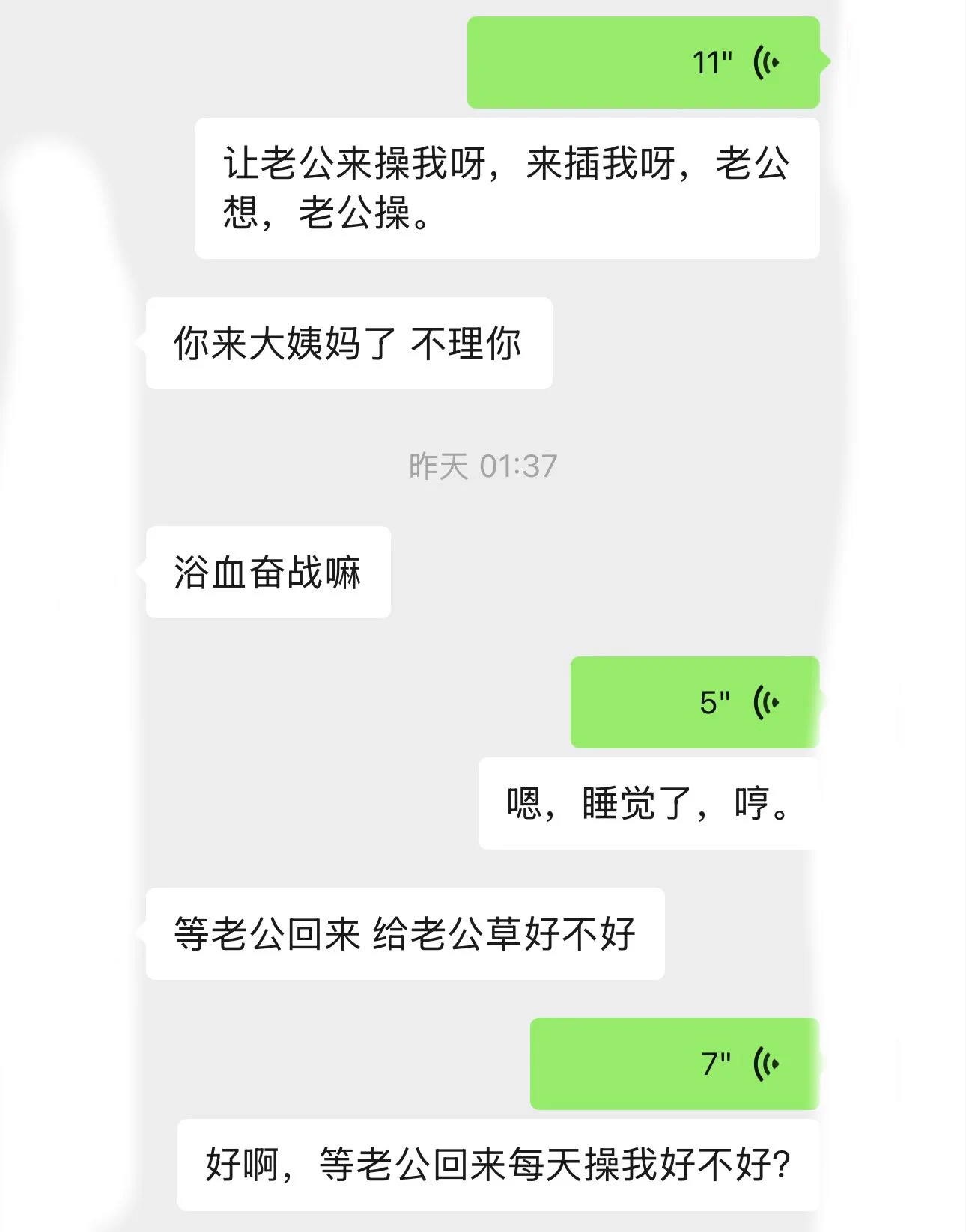The height and width of the screenshot is (1232, 966).
Task: Play the 5" voice message
Action: click(x=694, y=702)
